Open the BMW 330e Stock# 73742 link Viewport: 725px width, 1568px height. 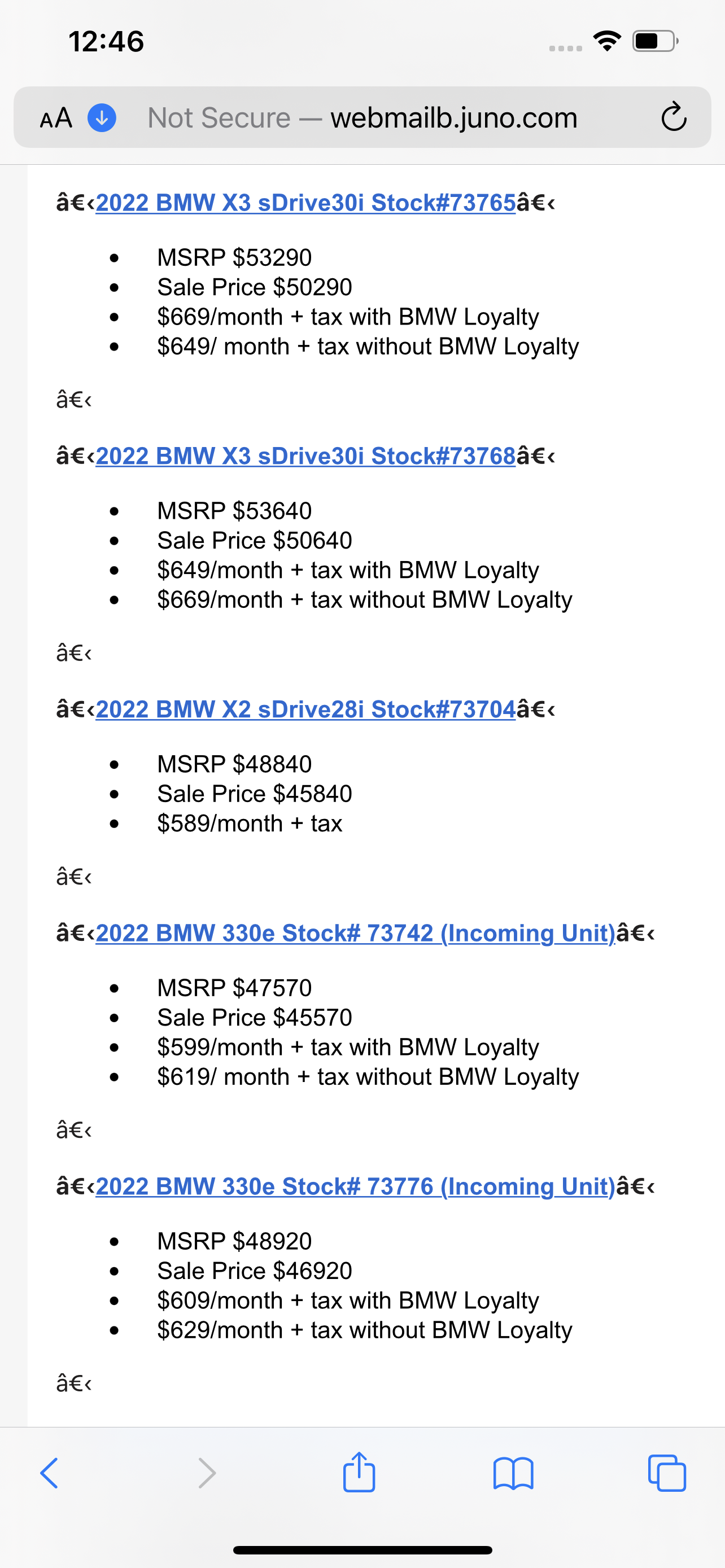pyautogui.click(x=356, y=933)
